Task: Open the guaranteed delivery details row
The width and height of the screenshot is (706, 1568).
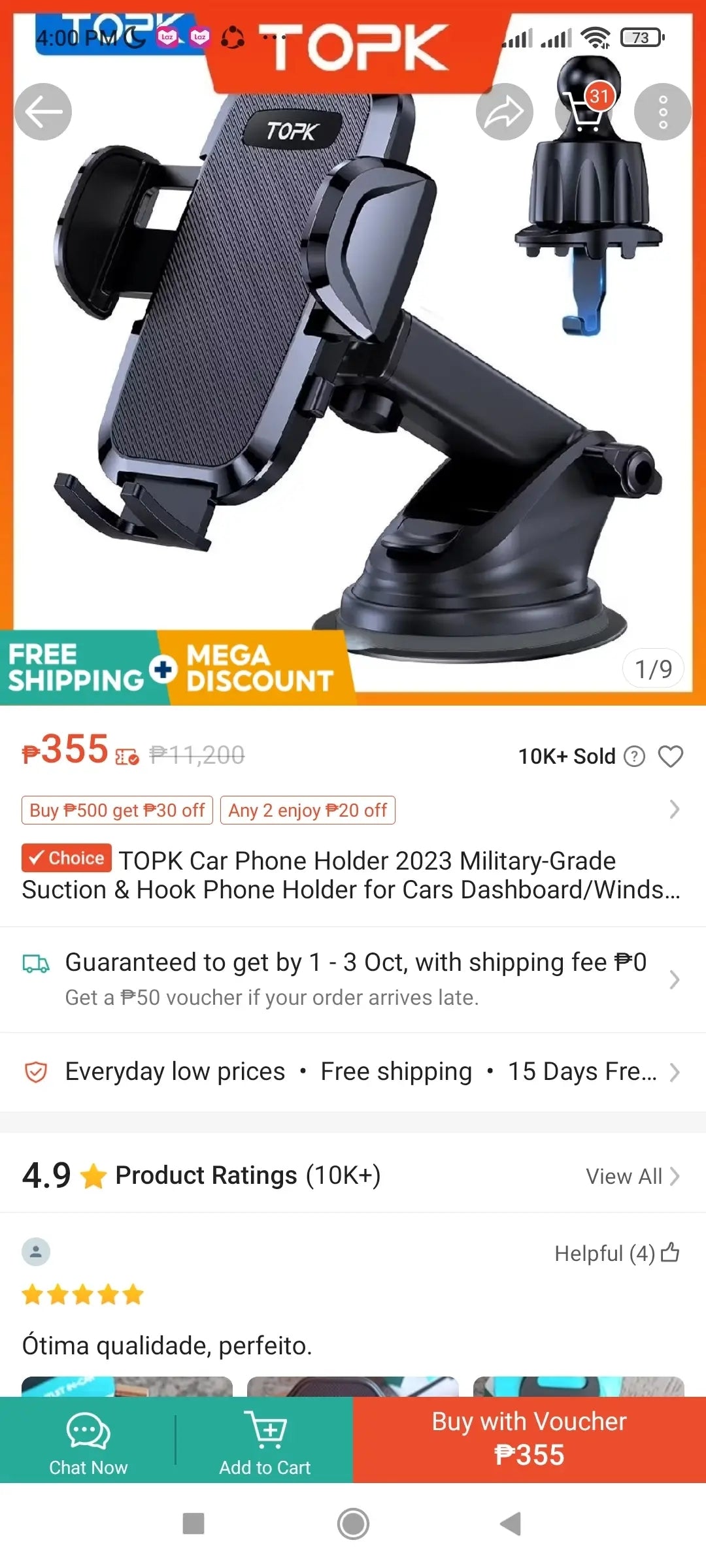Action: point(353,979)
